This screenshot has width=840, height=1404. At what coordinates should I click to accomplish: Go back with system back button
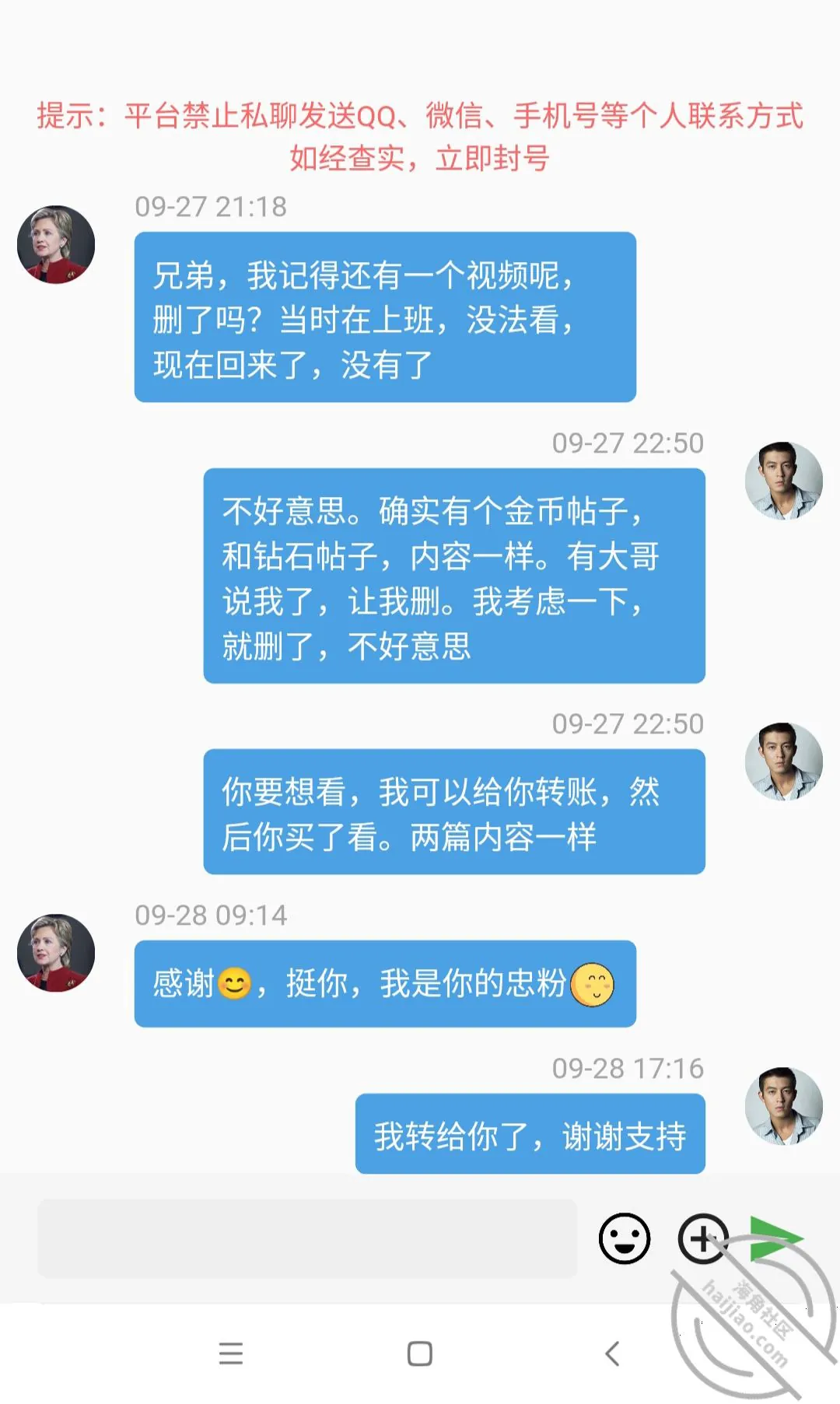(x=613, y=1353)
